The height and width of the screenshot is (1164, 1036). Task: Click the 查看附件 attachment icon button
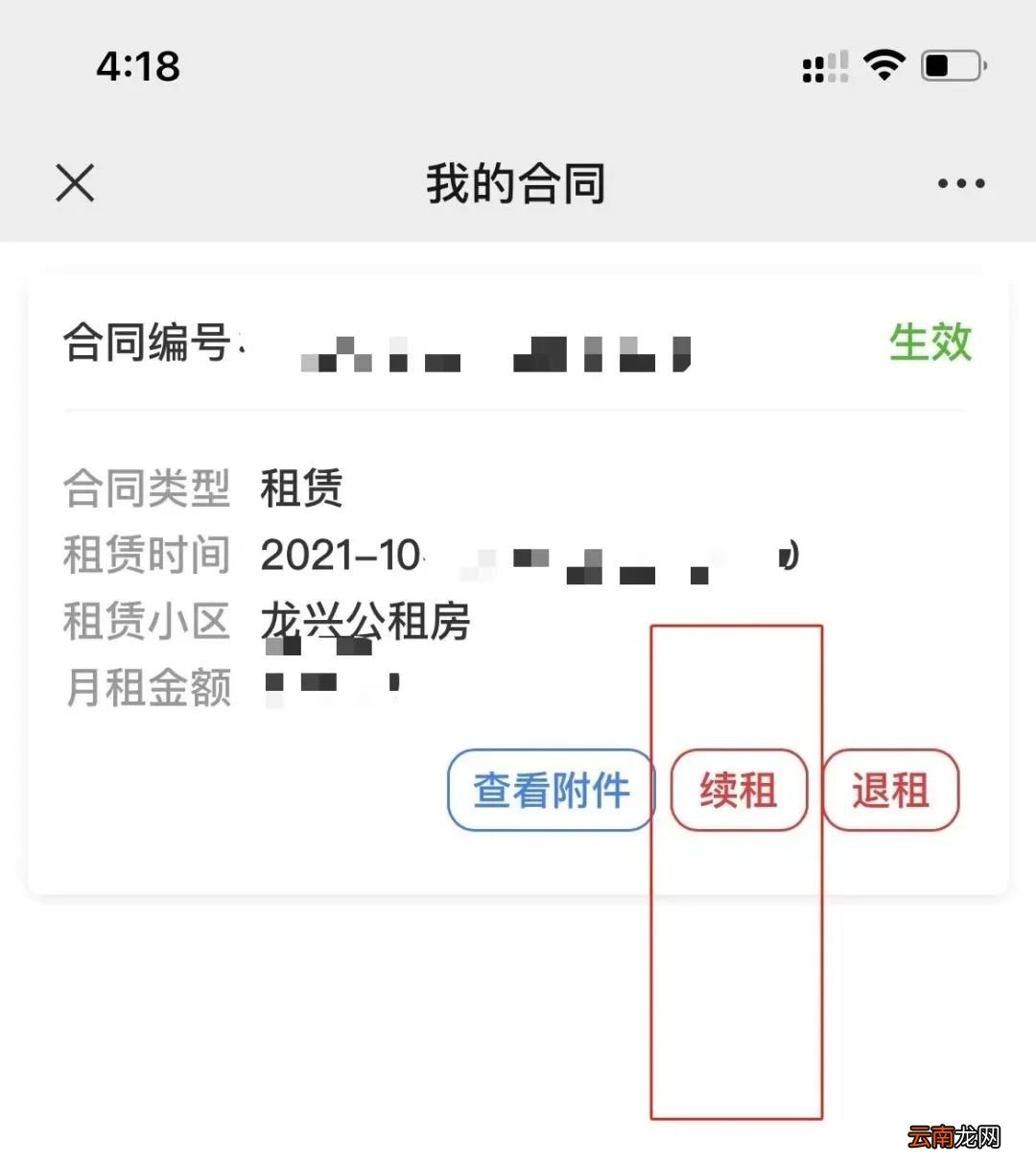point(550,789)
